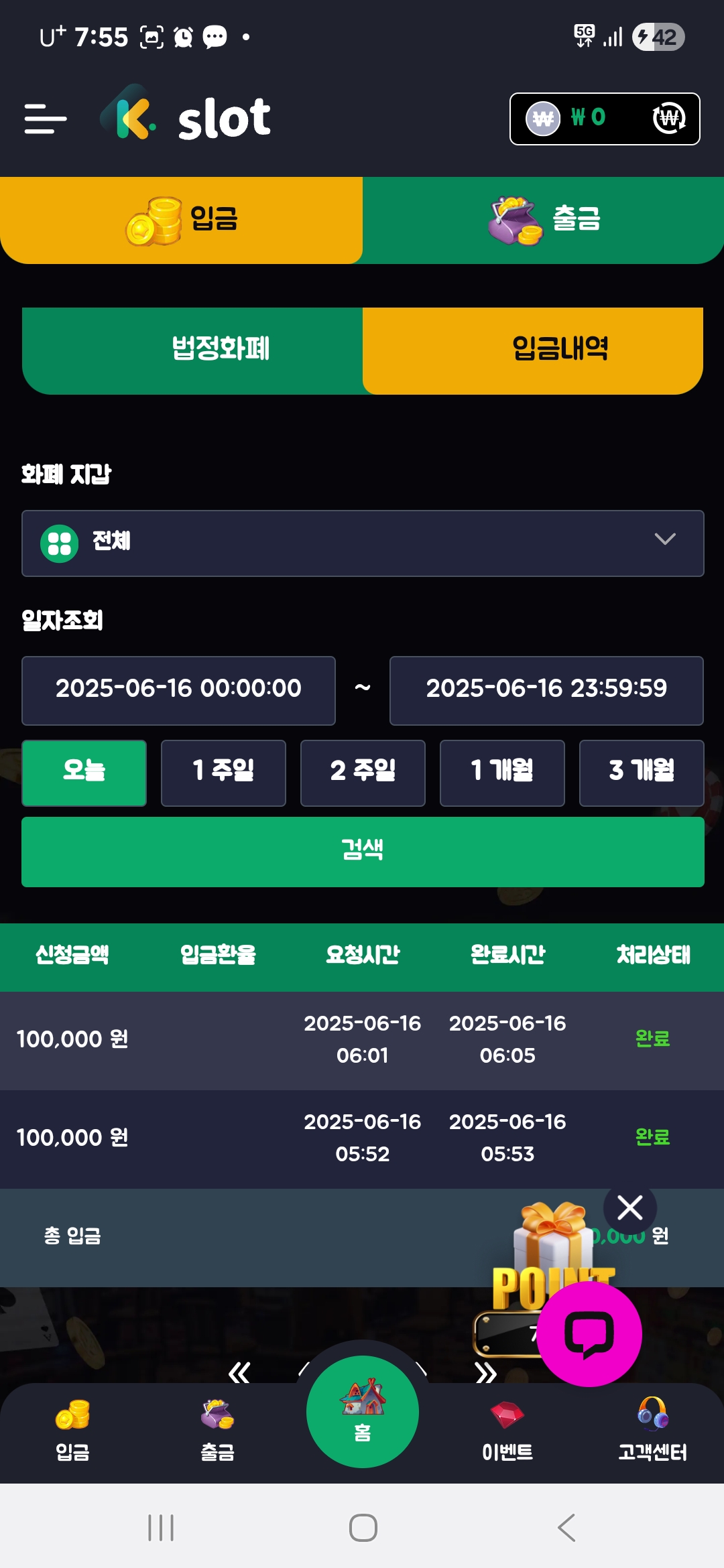Edit end date 2025-06-16 23:59:59
Viewport: 724px width, 1568px height.
[546, 690]
